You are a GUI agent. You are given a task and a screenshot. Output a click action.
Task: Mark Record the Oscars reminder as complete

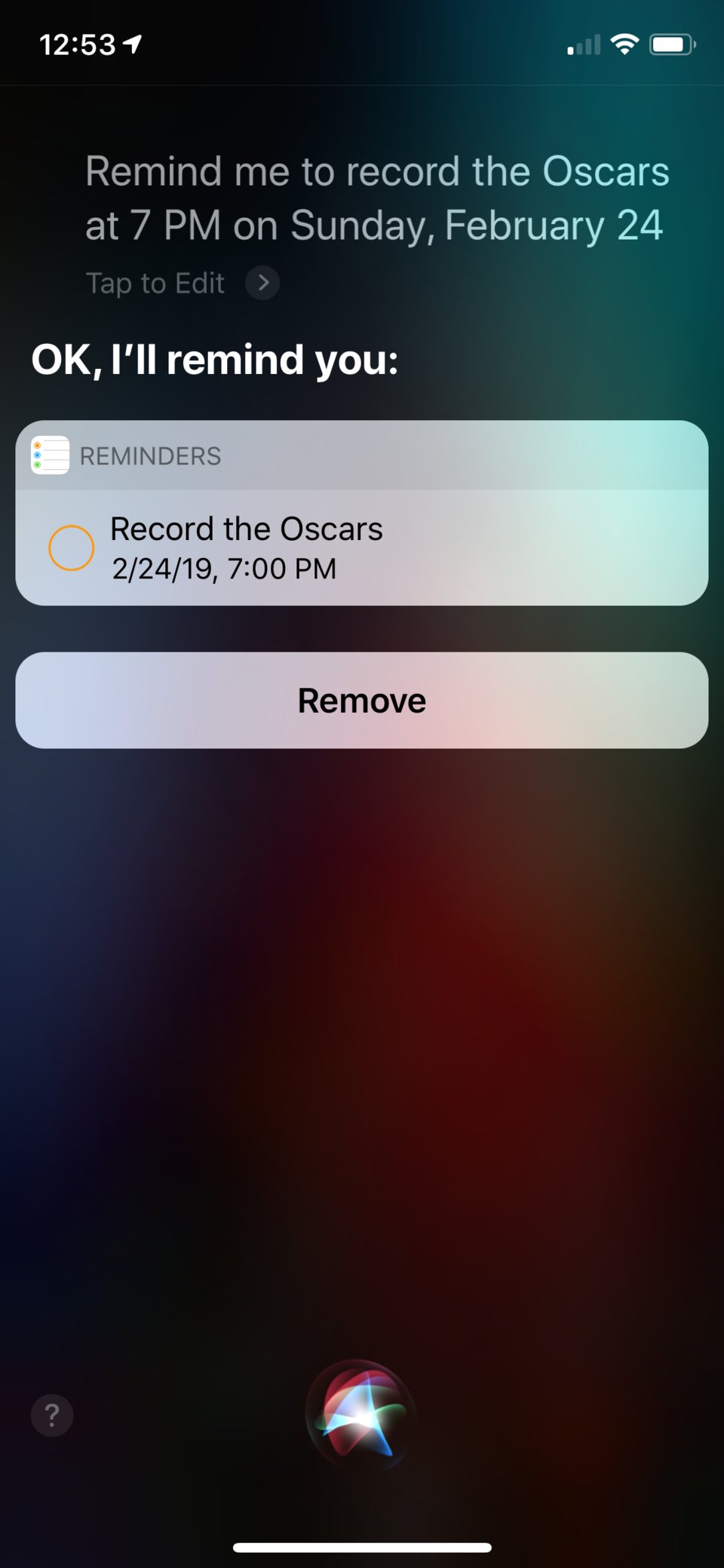71,548
